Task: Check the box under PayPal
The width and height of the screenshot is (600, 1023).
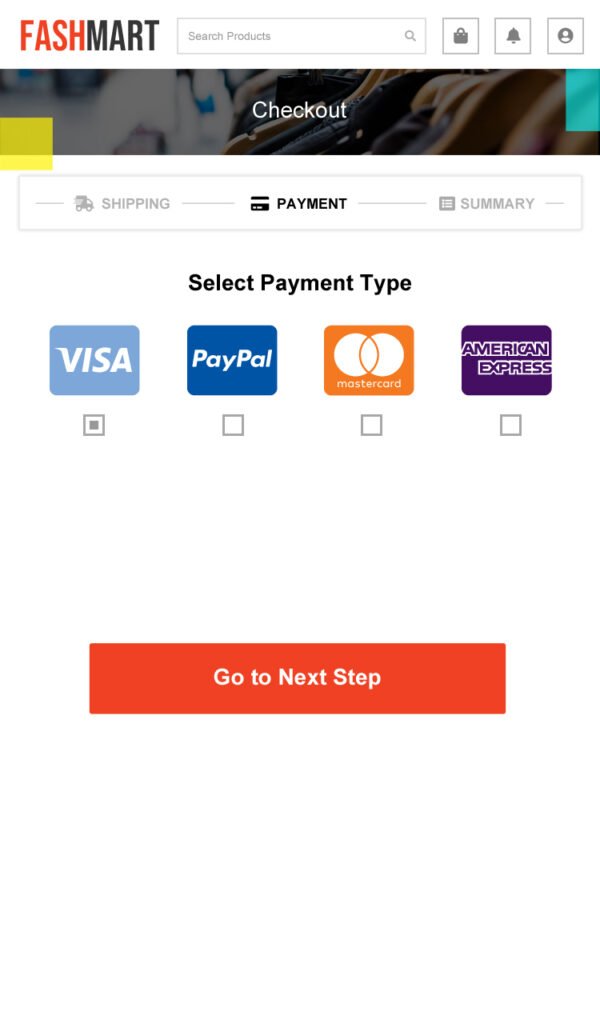Action: click(233, 426)
